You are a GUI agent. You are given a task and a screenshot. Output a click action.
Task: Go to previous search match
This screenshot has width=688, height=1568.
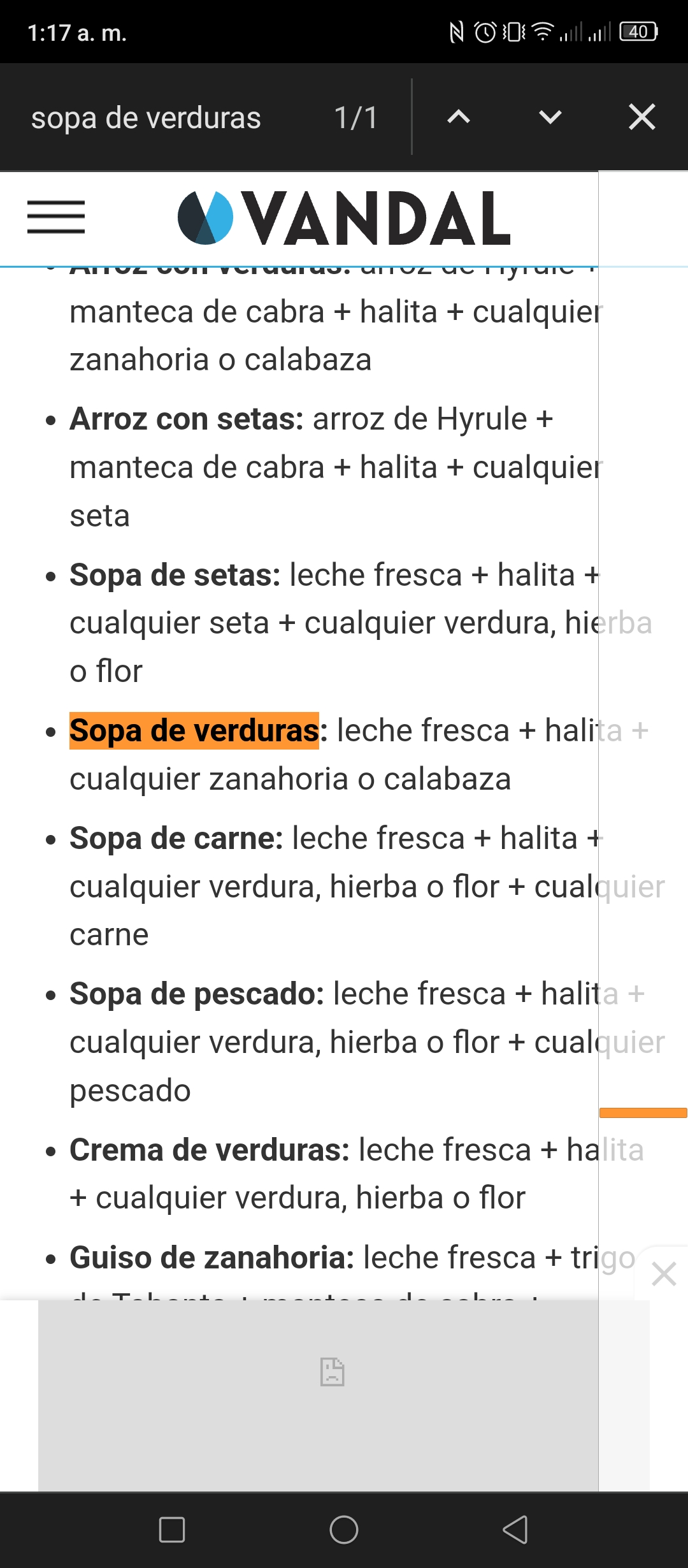click(459, 117)
